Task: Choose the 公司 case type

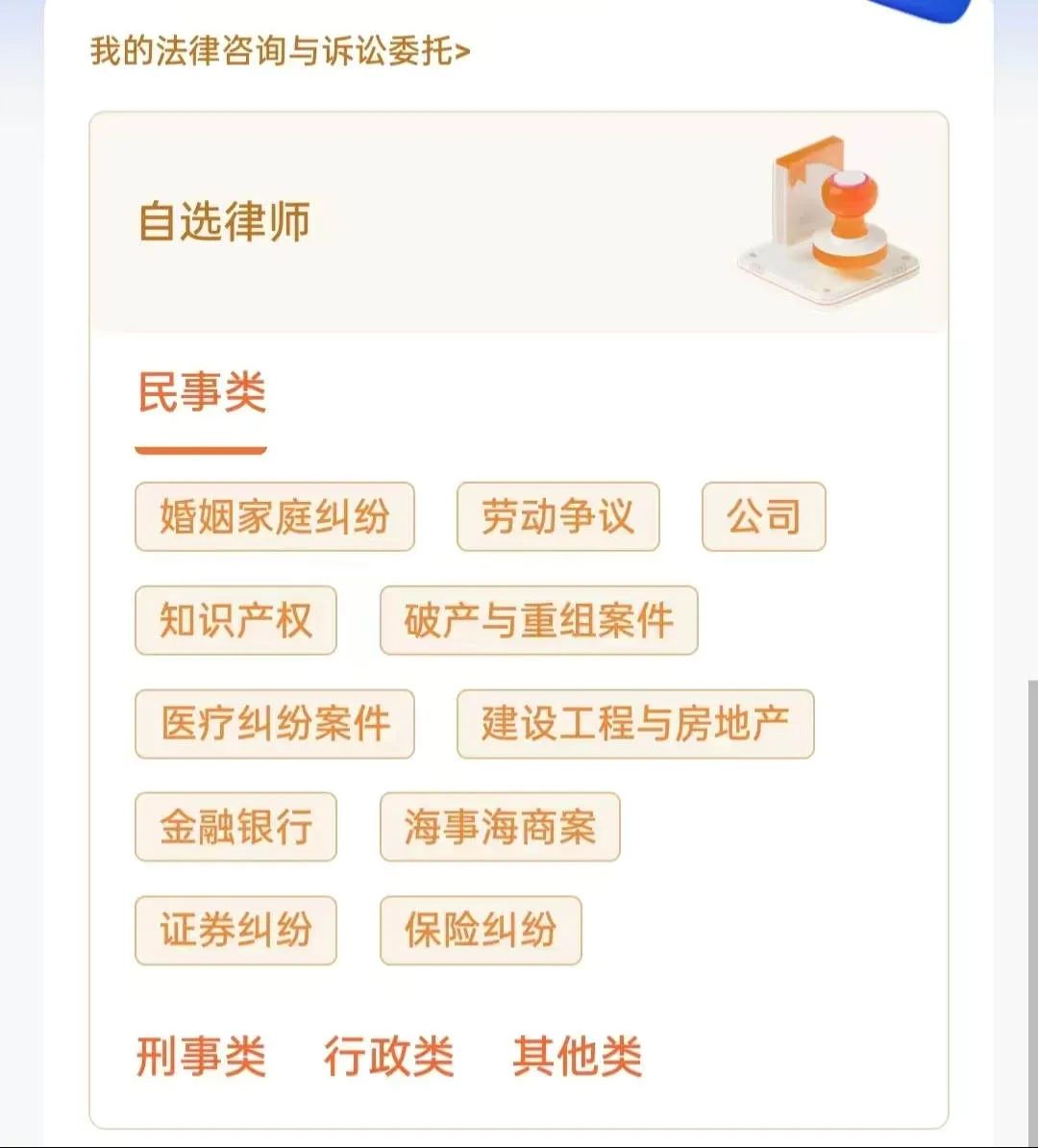Action: (764, 517)
